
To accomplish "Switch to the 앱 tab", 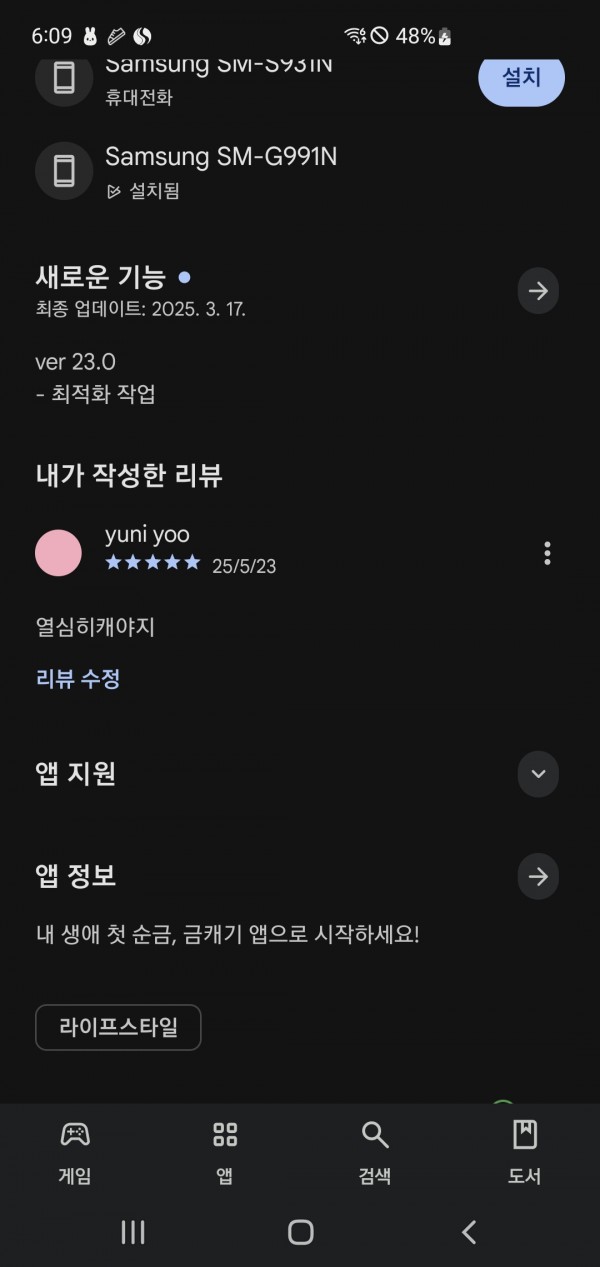I will tap(225, 1153).
